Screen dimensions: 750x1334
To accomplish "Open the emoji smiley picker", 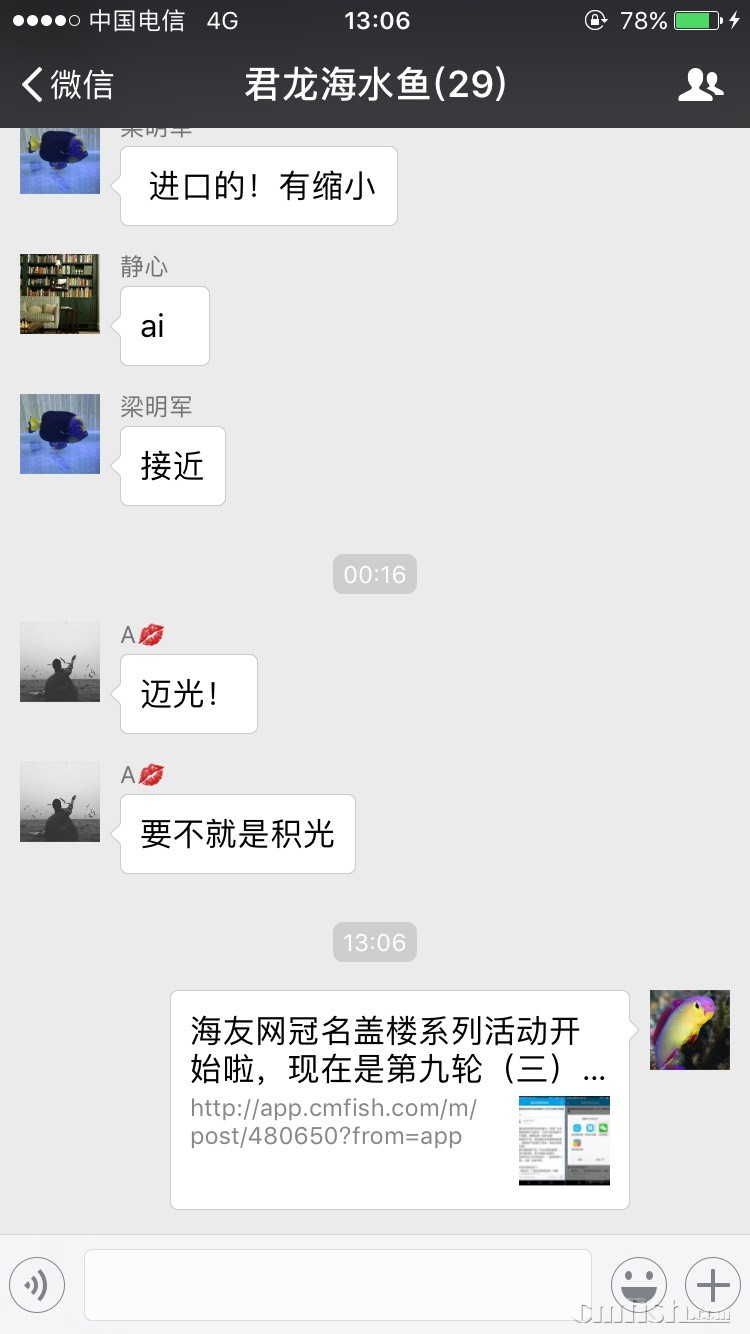I will (639, 1285).
